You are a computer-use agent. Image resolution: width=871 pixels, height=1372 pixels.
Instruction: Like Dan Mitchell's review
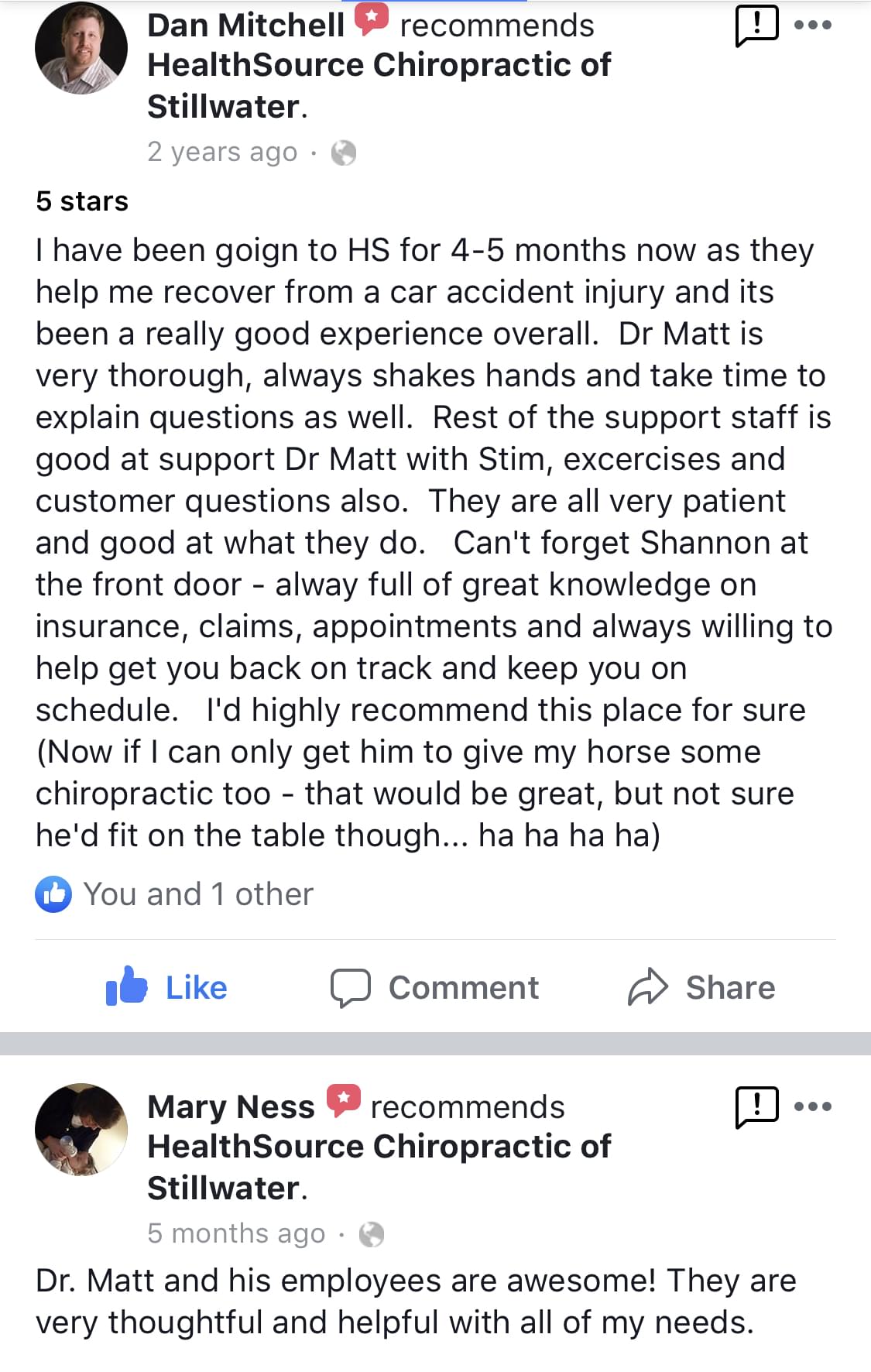(x=167, y=987)
